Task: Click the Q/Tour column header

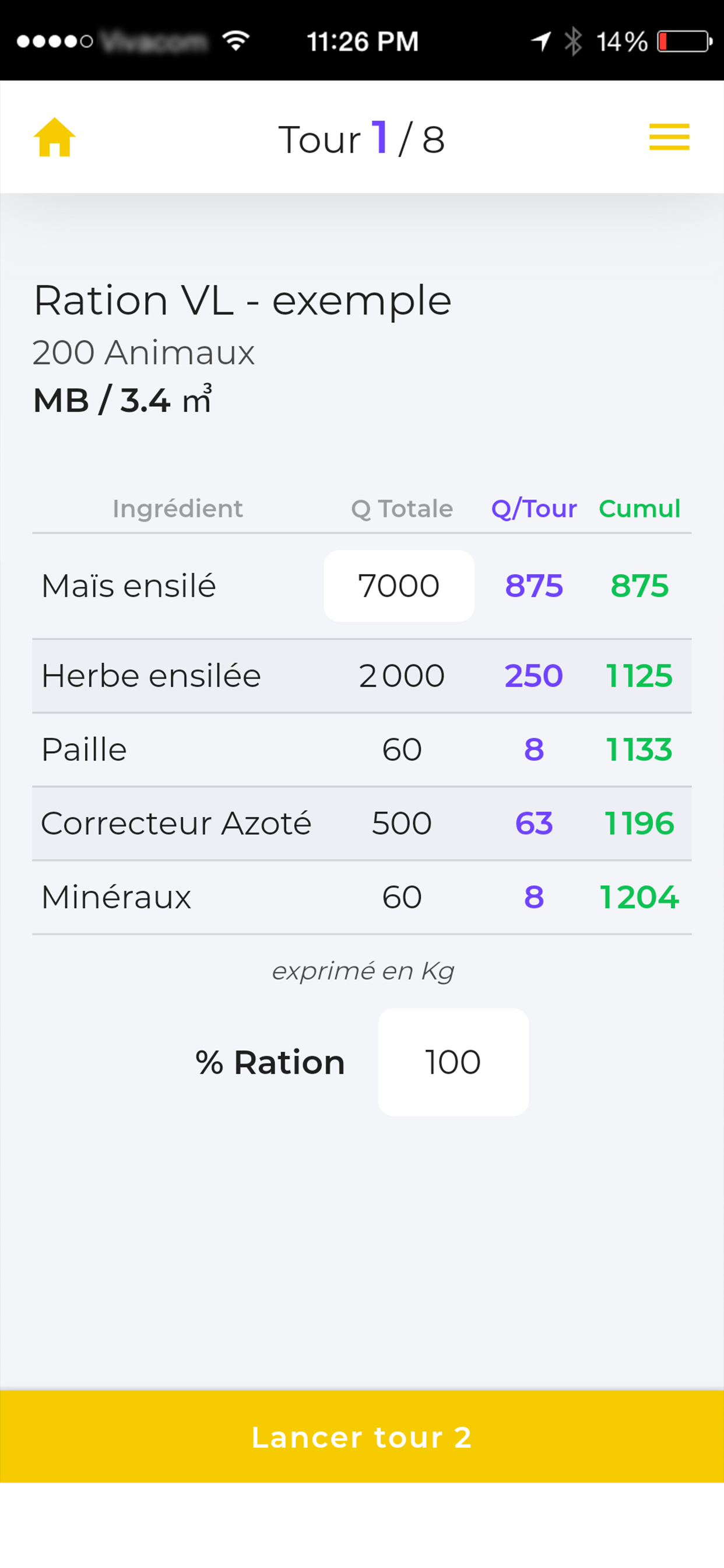Action: [x=533, y=508]
